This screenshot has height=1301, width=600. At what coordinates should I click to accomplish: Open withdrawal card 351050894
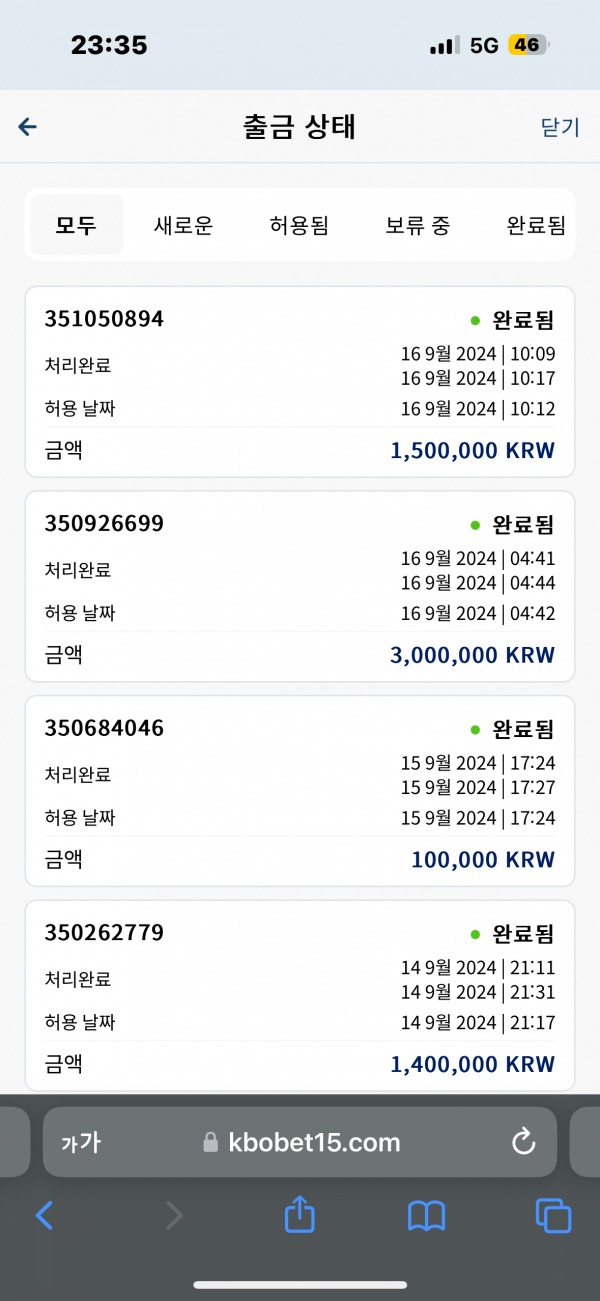coord(300,382)
